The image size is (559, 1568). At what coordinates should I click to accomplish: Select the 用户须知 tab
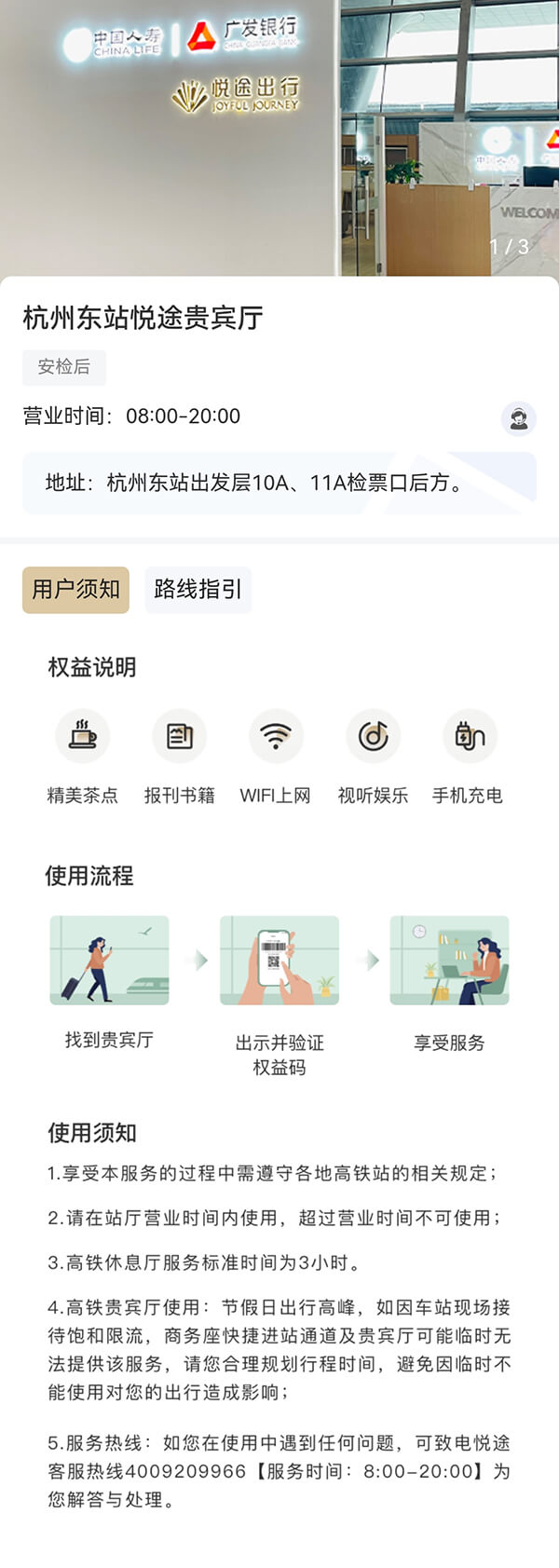tap(75, 590)
